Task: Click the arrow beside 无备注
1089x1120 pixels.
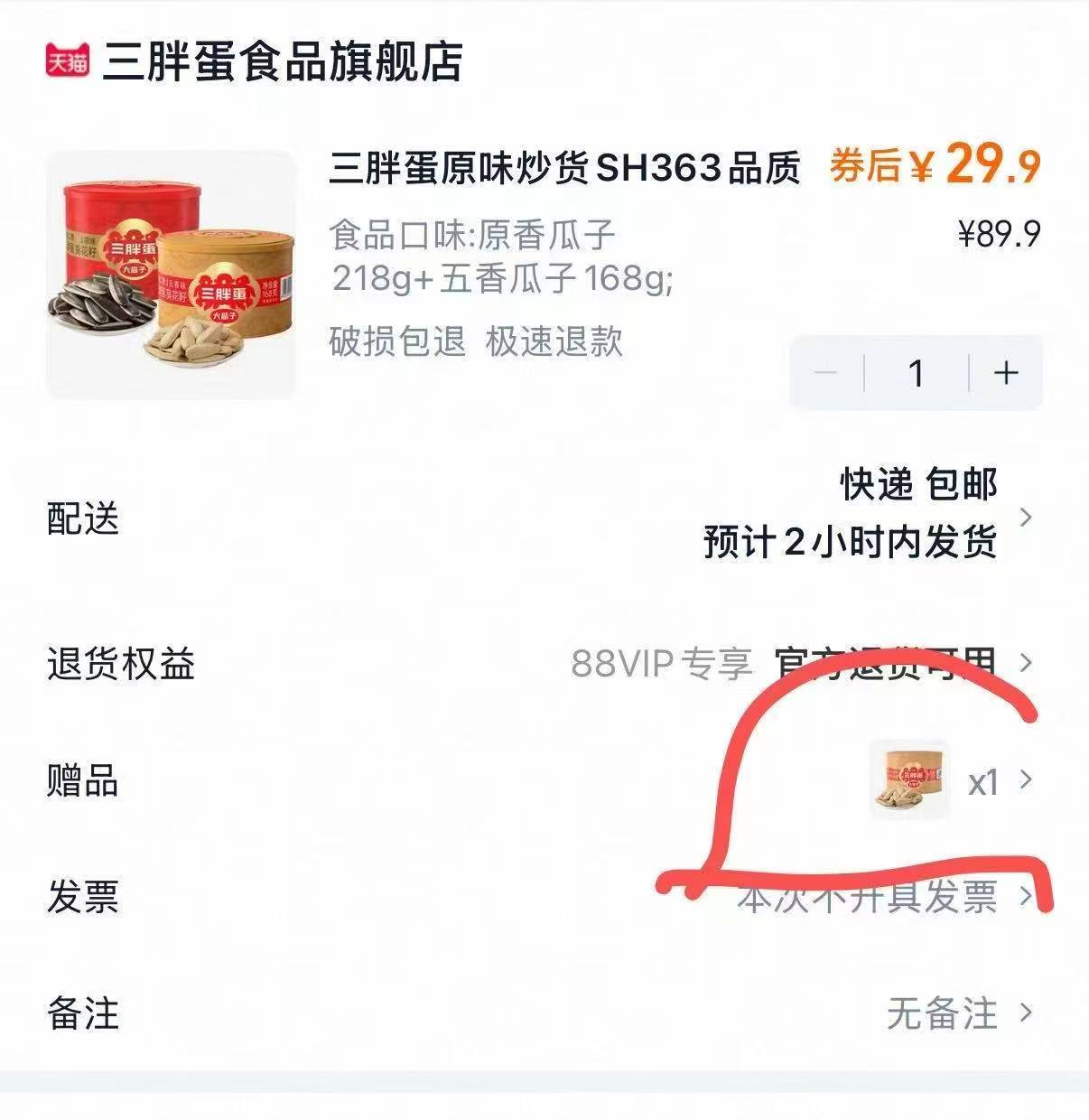Action: click(x=1025, y=1014)
